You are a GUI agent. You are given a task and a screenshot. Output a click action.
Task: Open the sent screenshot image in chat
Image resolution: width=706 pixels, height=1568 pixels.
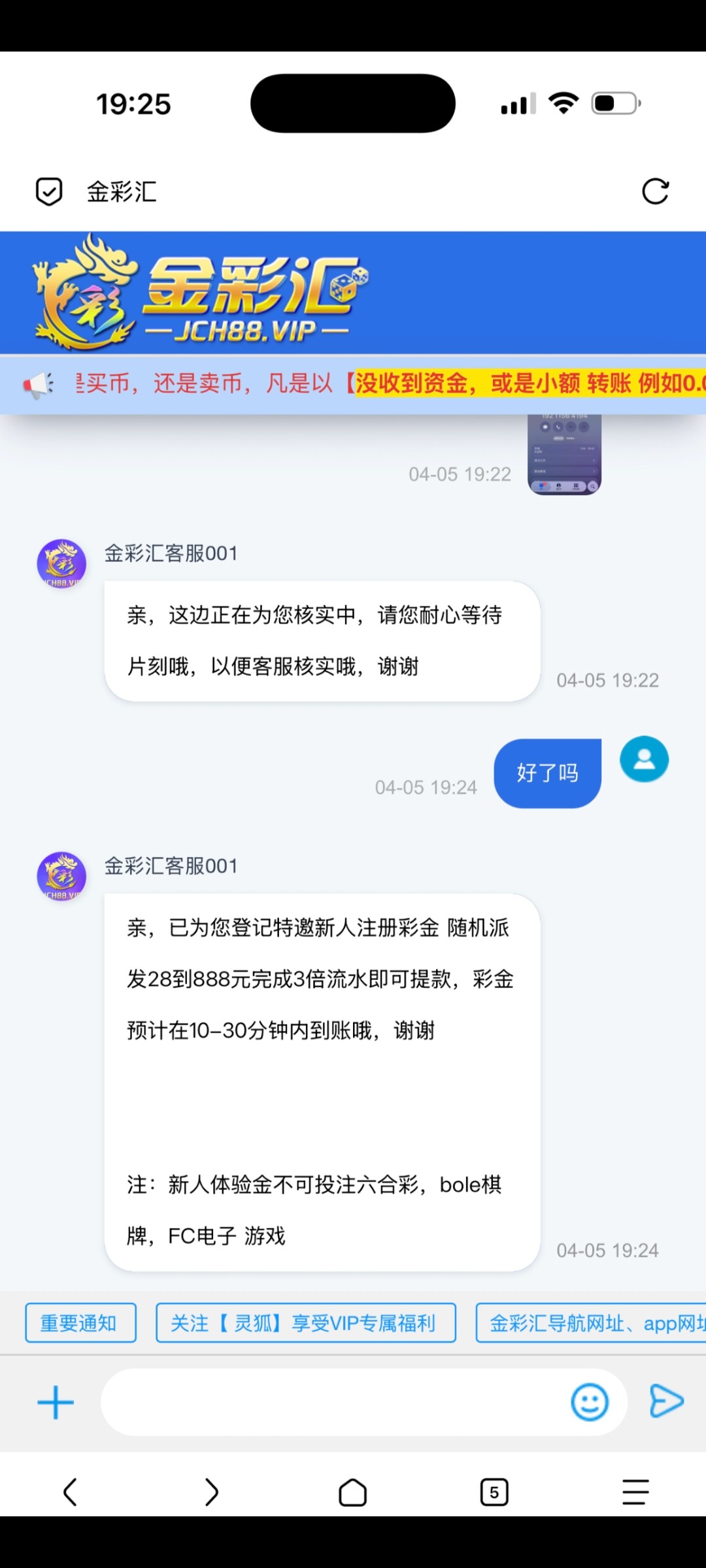564,455
